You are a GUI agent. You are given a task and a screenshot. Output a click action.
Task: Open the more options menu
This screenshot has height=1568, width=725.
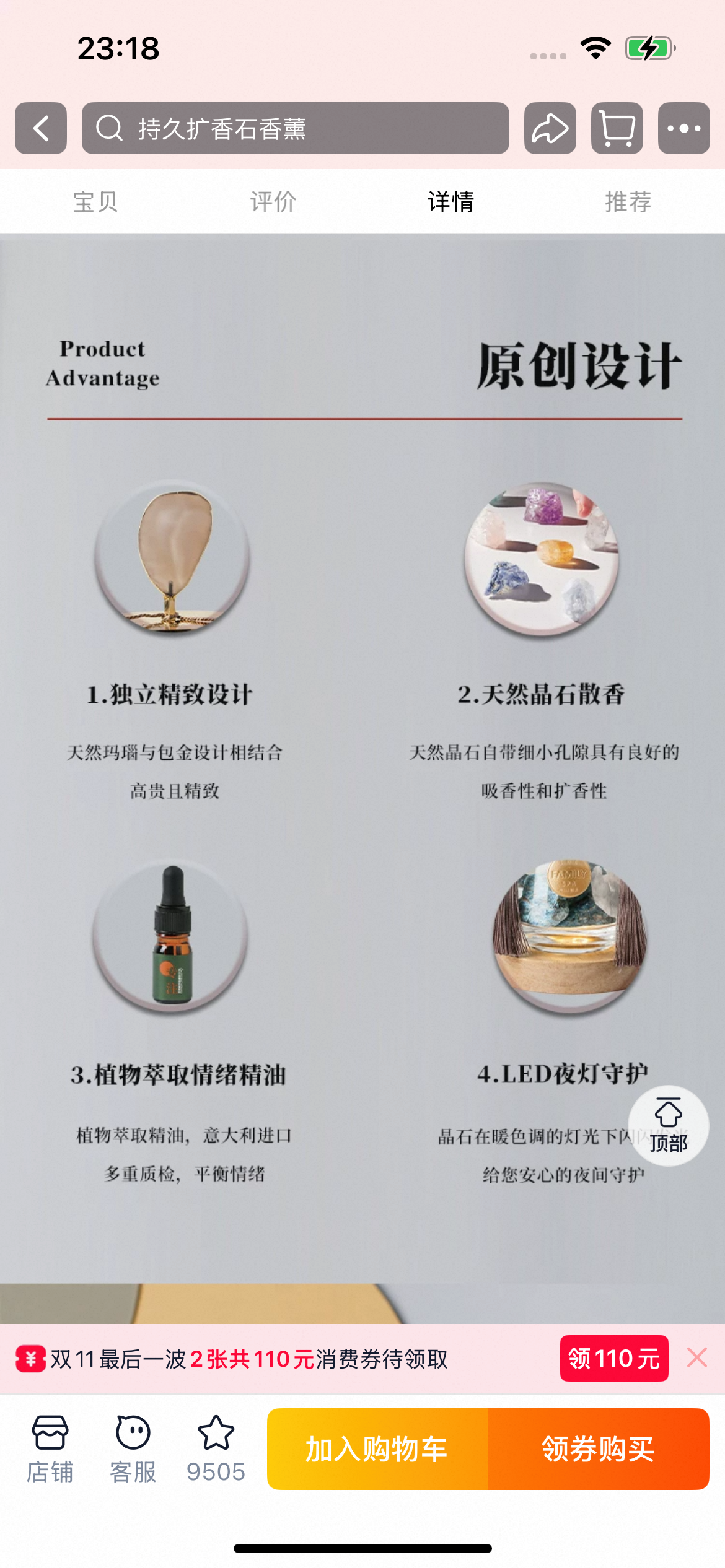coord(683,128)
